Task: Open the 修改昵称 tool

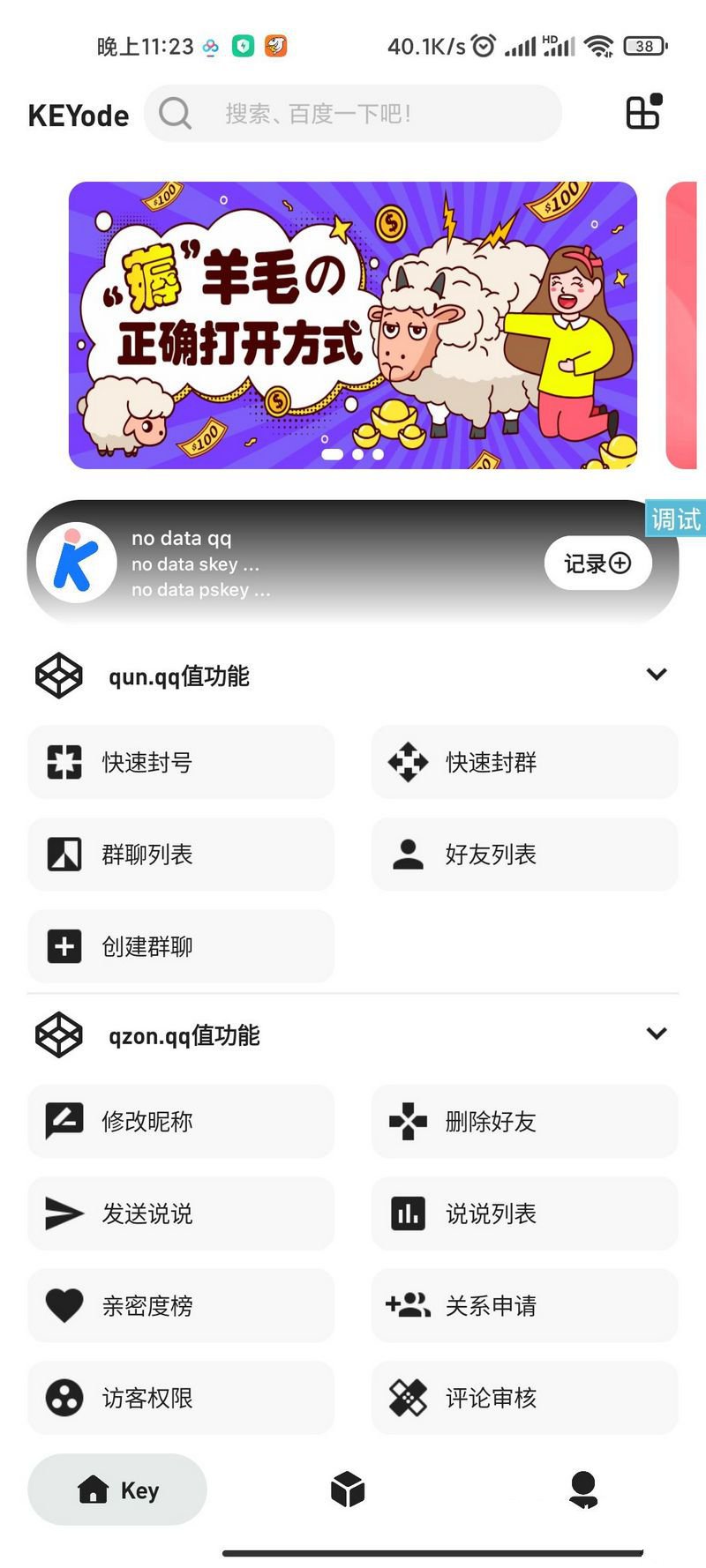Action: point(181,1121)
